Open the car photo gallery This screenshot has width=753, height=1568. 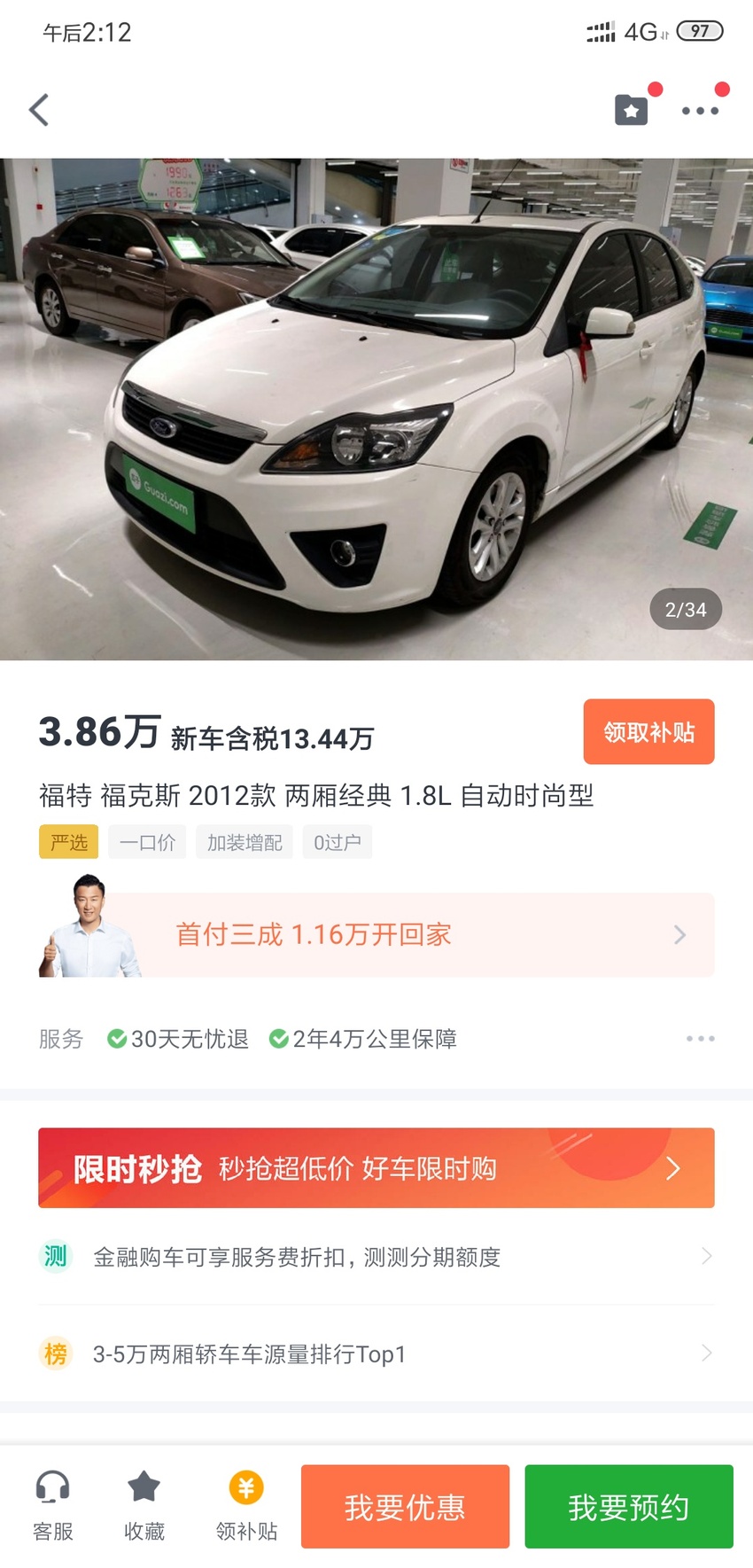[x=376, y=409]
